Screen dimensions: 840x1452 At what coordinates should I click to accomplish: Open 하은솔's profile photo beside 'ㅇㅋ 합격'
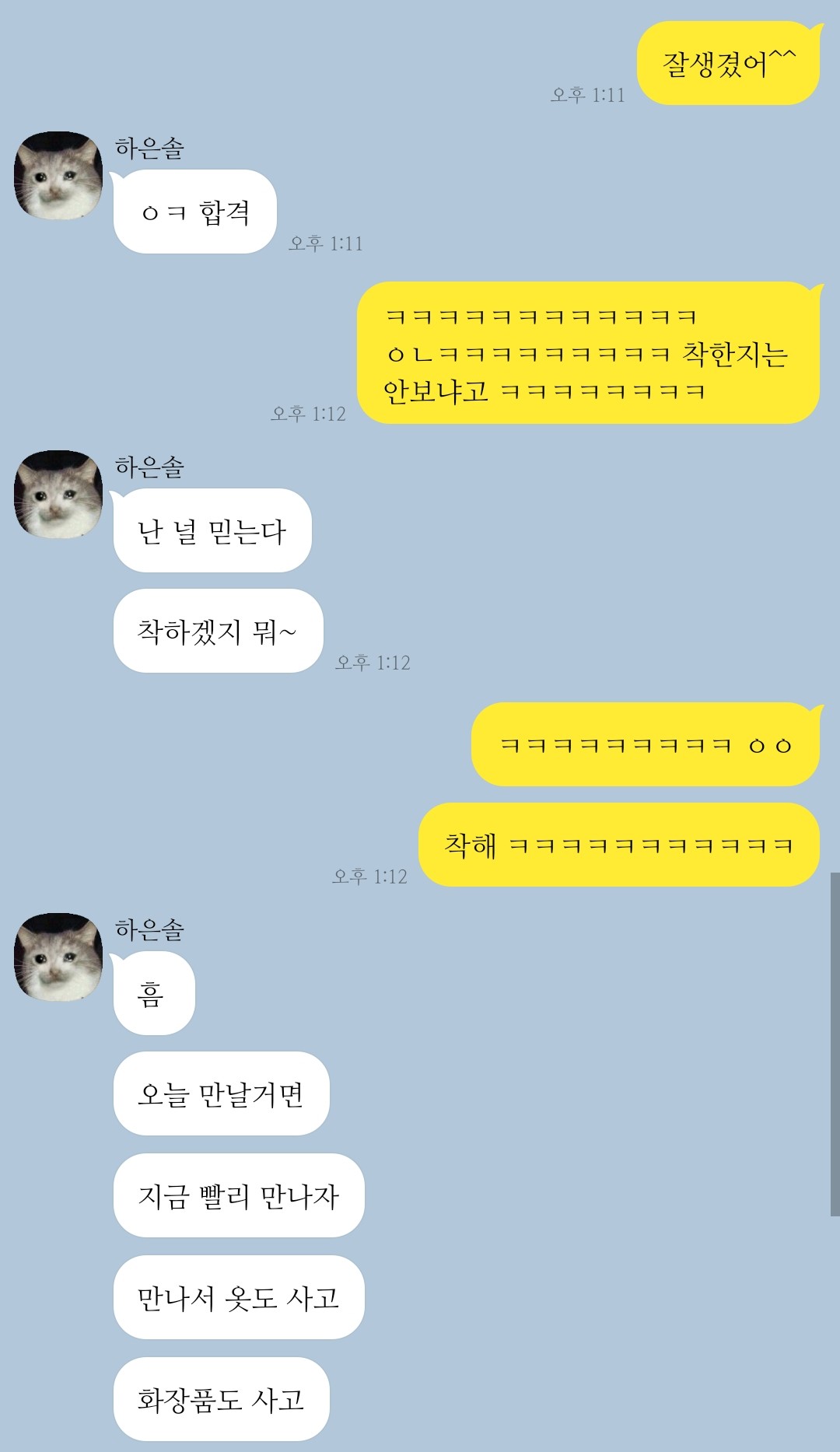(58, 176)
